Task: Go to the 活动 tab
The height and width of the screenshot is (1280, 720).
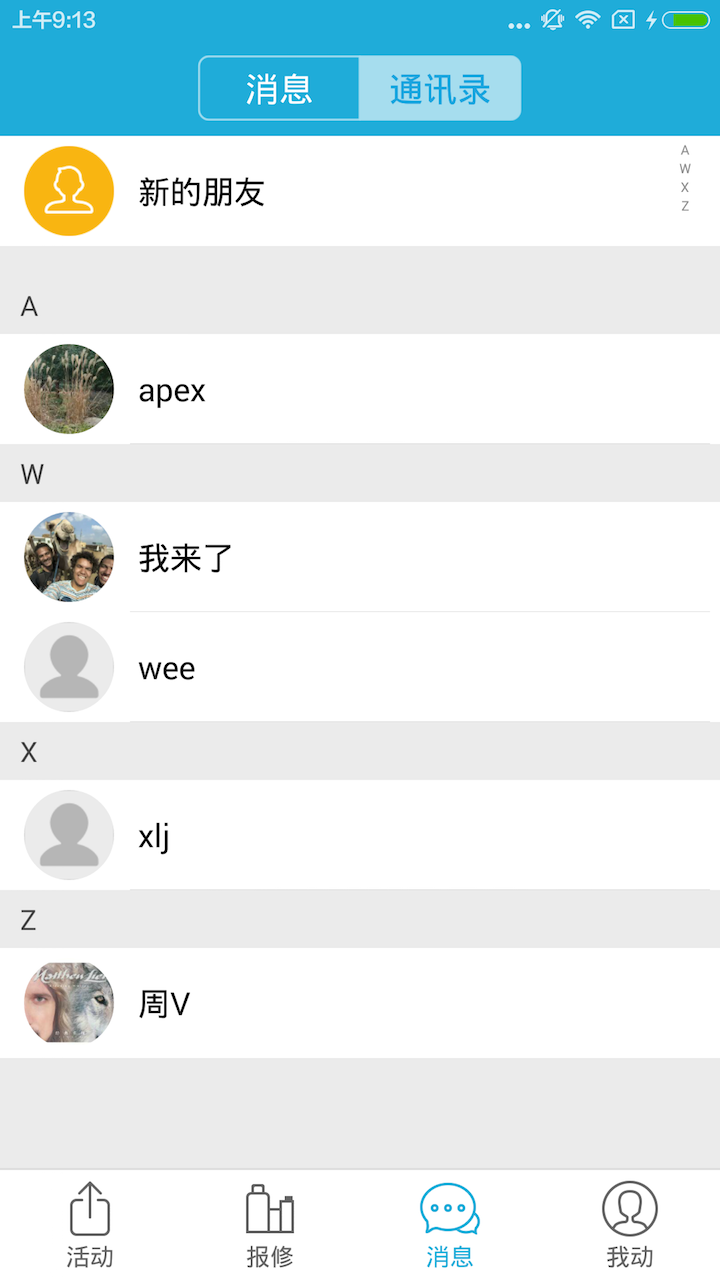Action: pos(90,1225)
